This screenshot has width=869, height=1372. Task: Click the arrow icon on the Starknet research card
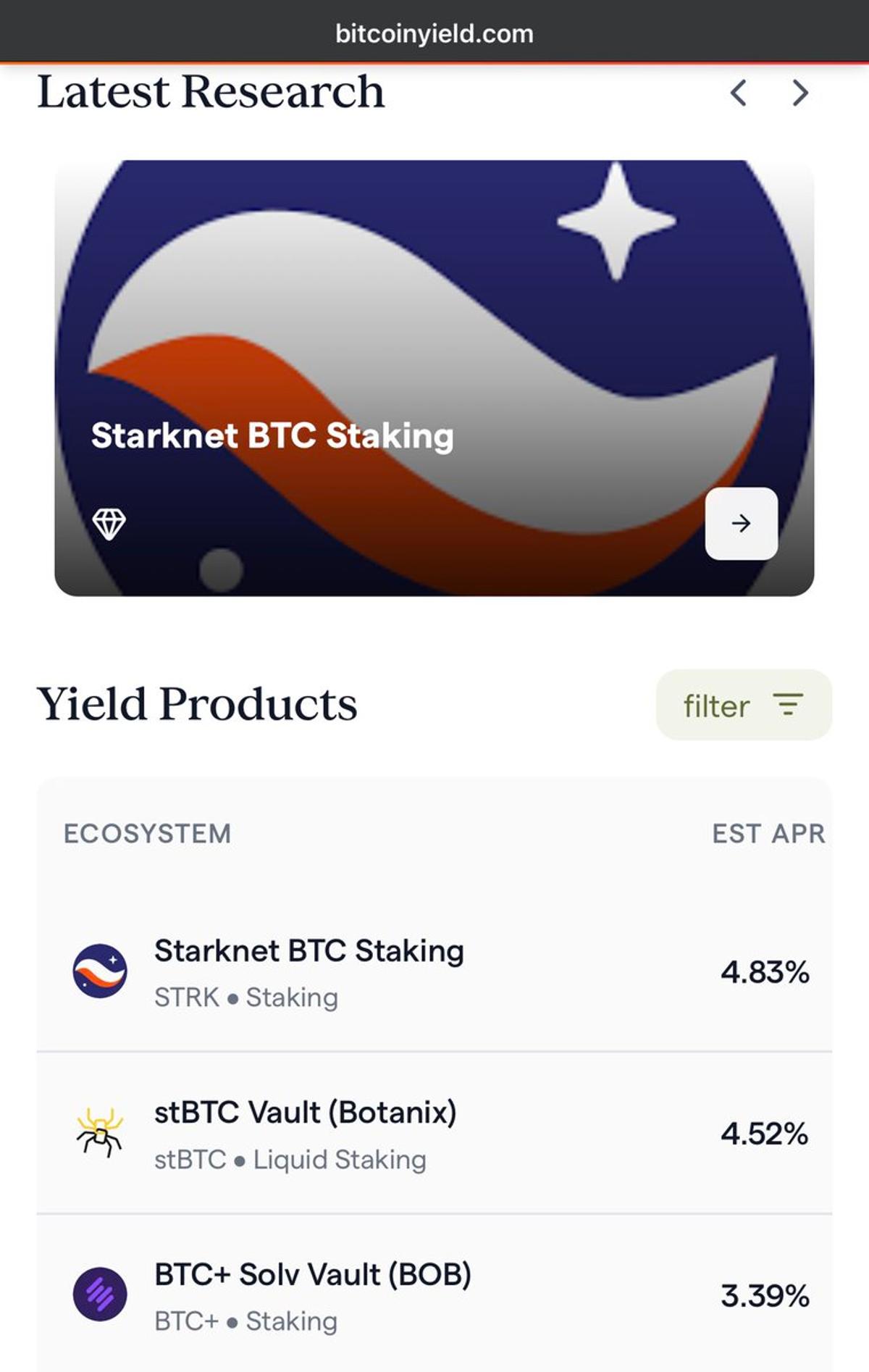pos(742,523)
